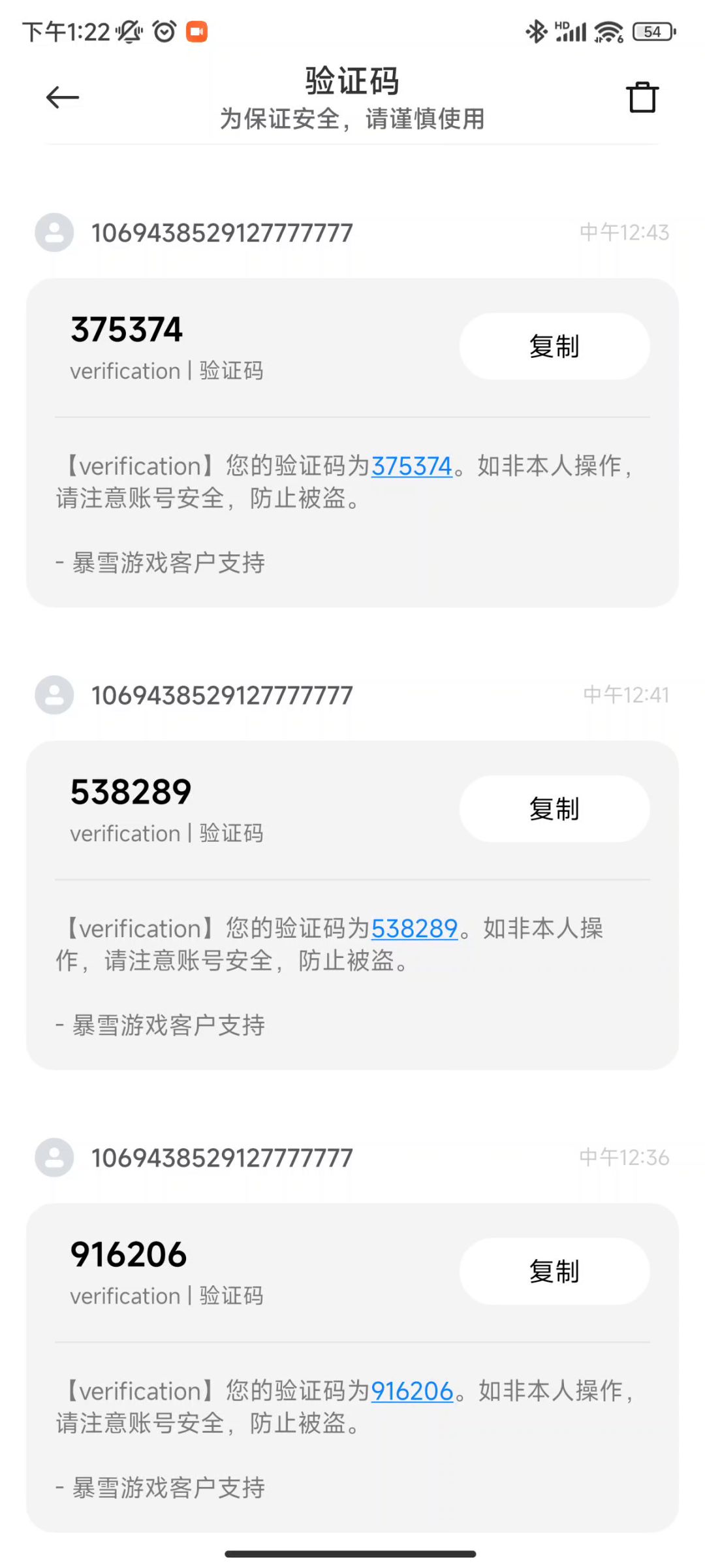
Task: Go back using the top-left arrow
Action: point(63,97)
